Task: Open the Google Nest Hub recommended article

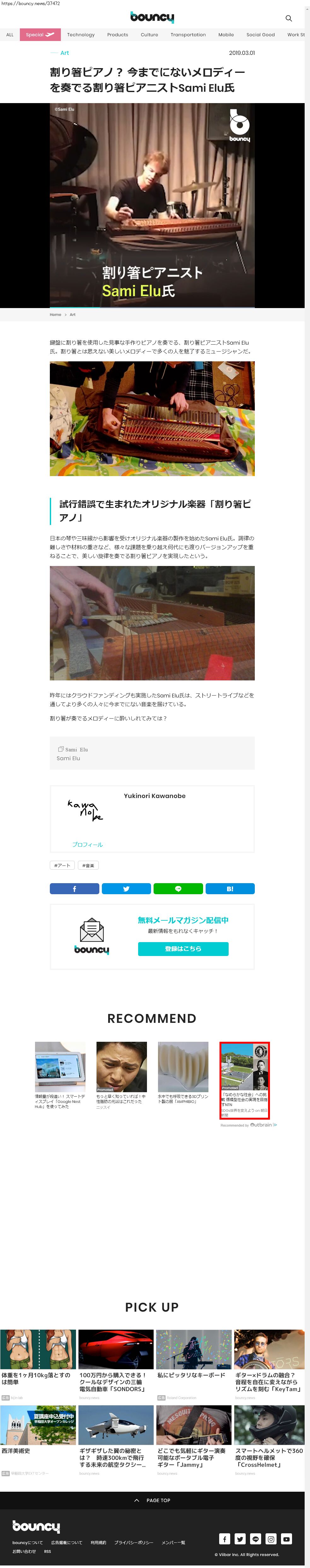Action: click(60, 1075)
